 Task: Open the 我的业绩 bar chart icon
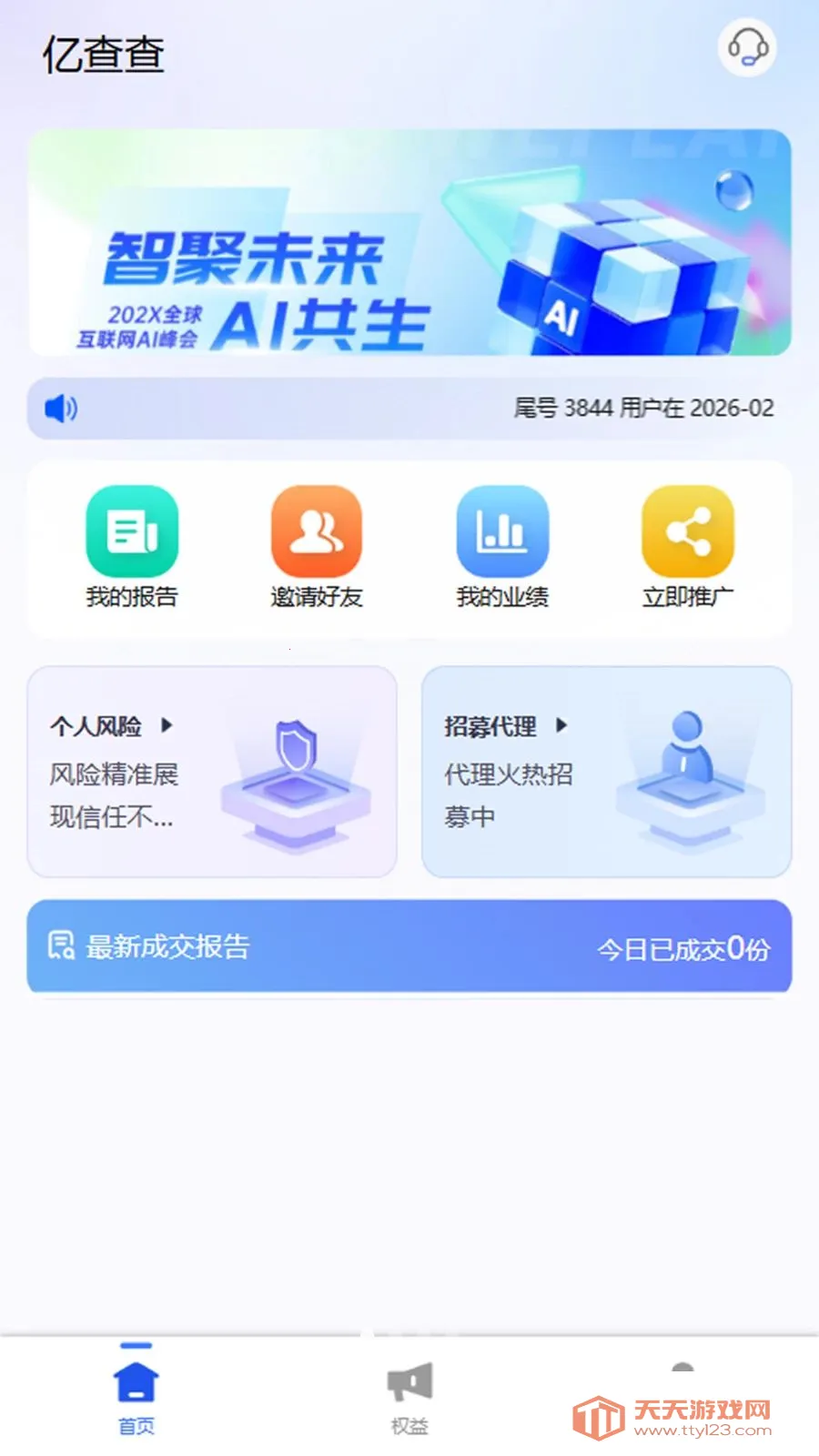tap(503, 531)
